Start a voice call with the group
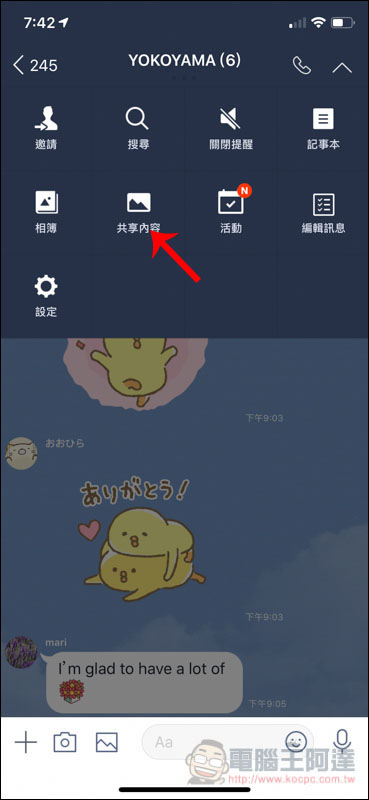369x800 pixels. tap(301, 66)
